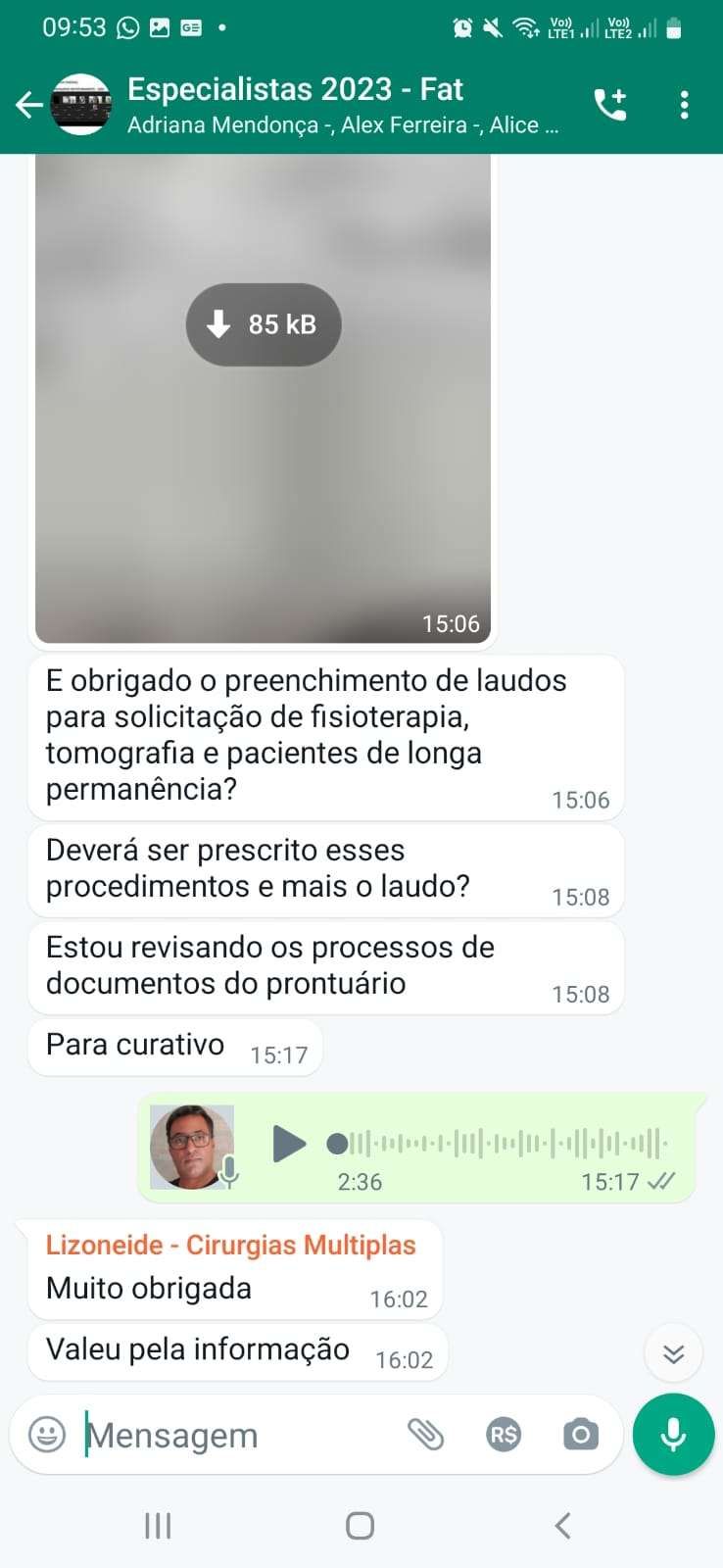Image resolution: width=723 pixels, height=1568 pixels.
Task: Tap the system home button
Action: [x=360, y=1526]
